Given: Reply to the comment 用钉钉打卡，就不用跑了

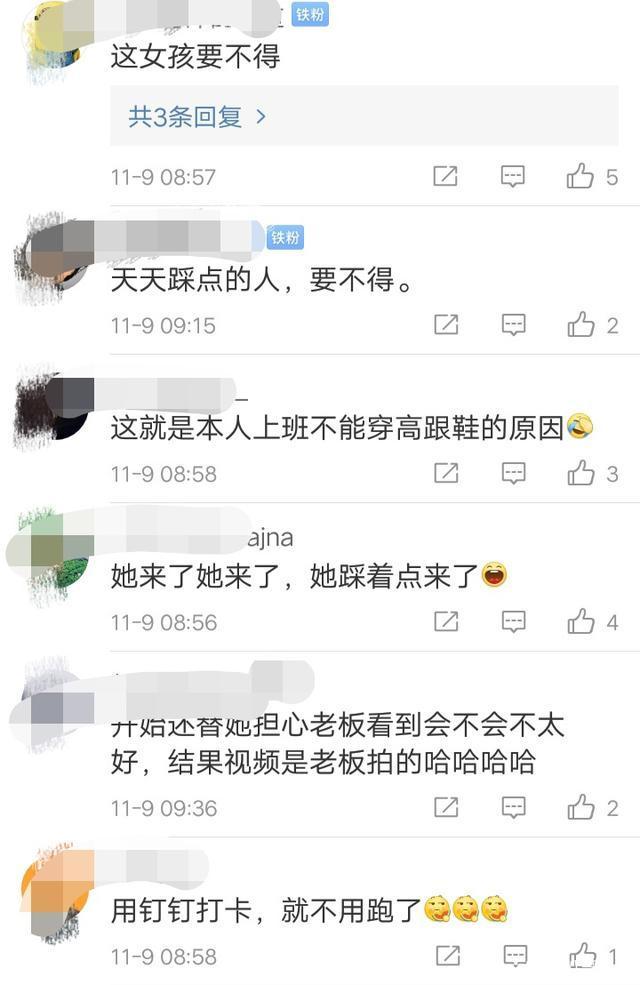Looking at the screenshot, I should click(x=513, y=956).
